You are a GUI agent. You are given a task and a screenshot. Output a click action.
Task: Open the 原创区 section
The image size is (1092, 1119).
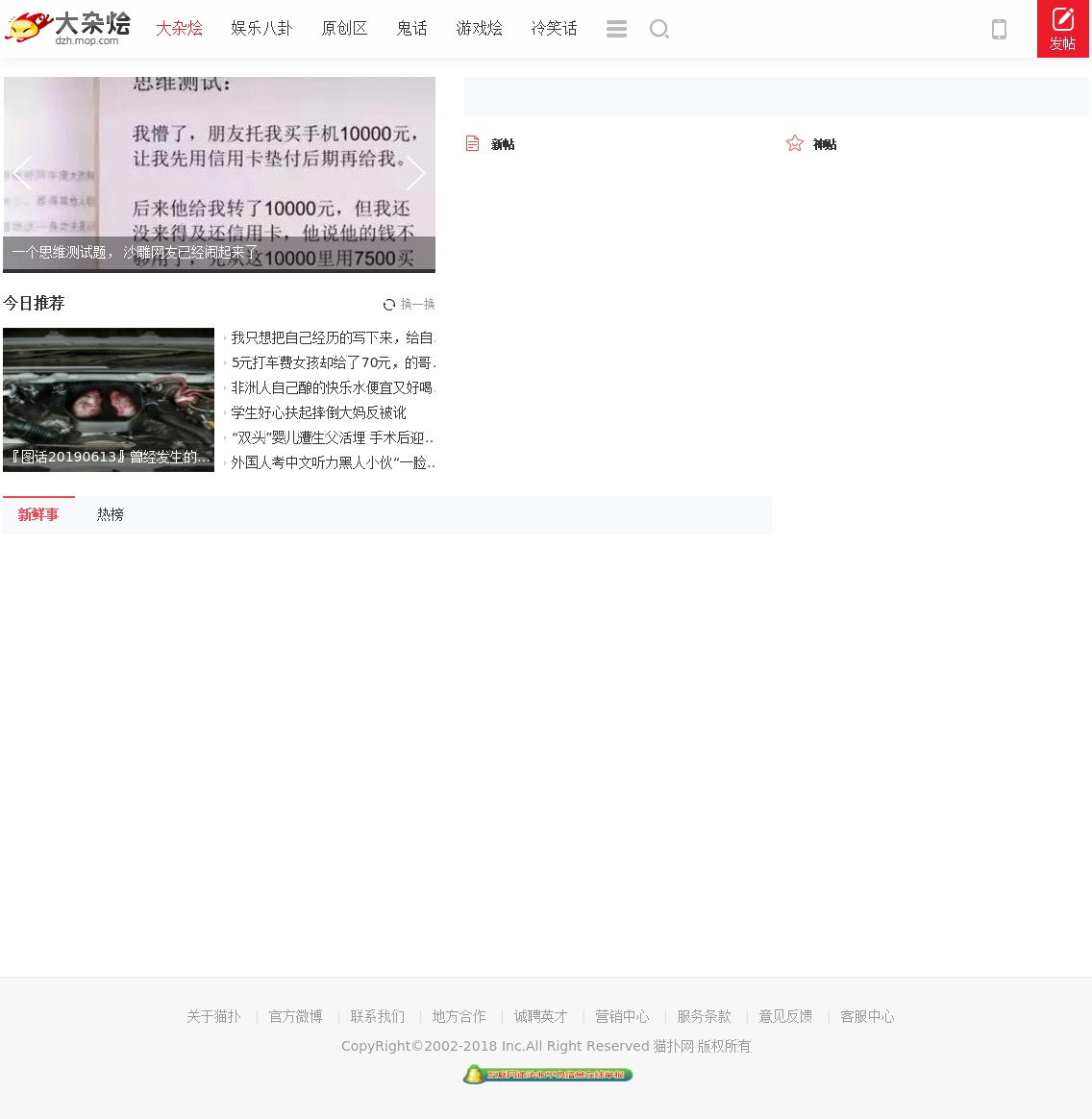[344, 29]
